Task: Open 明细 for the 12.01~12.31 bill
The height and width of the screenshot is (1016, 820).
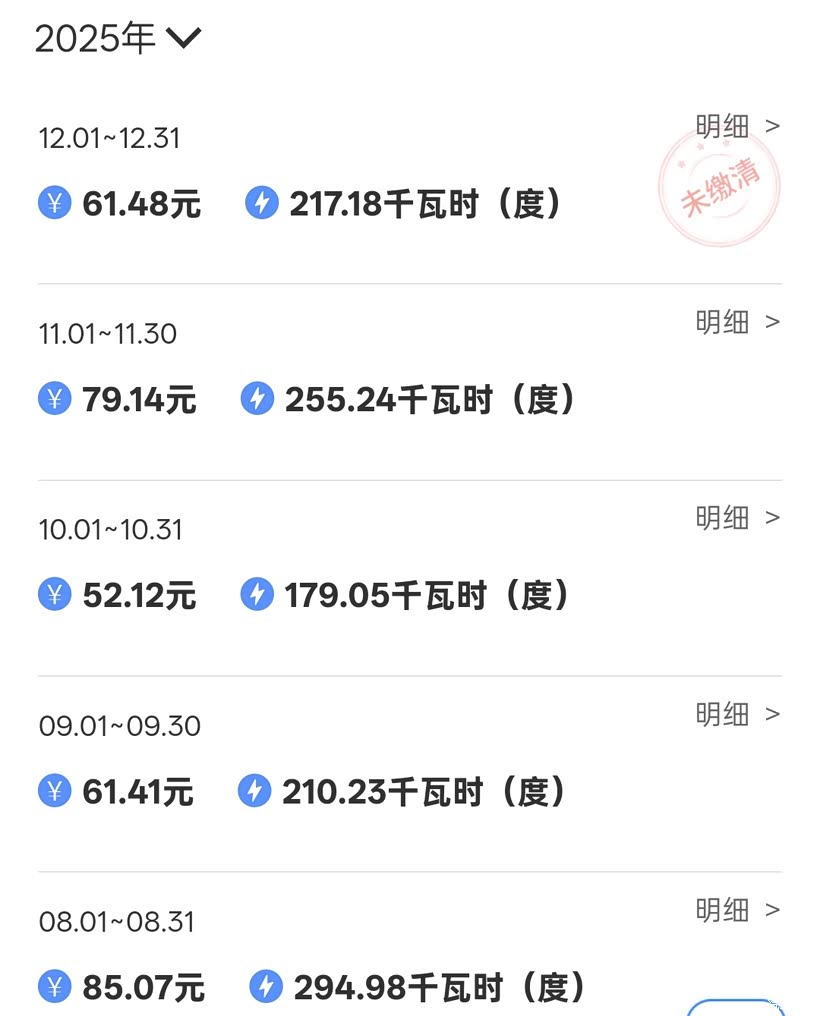Action: (737, 126)
